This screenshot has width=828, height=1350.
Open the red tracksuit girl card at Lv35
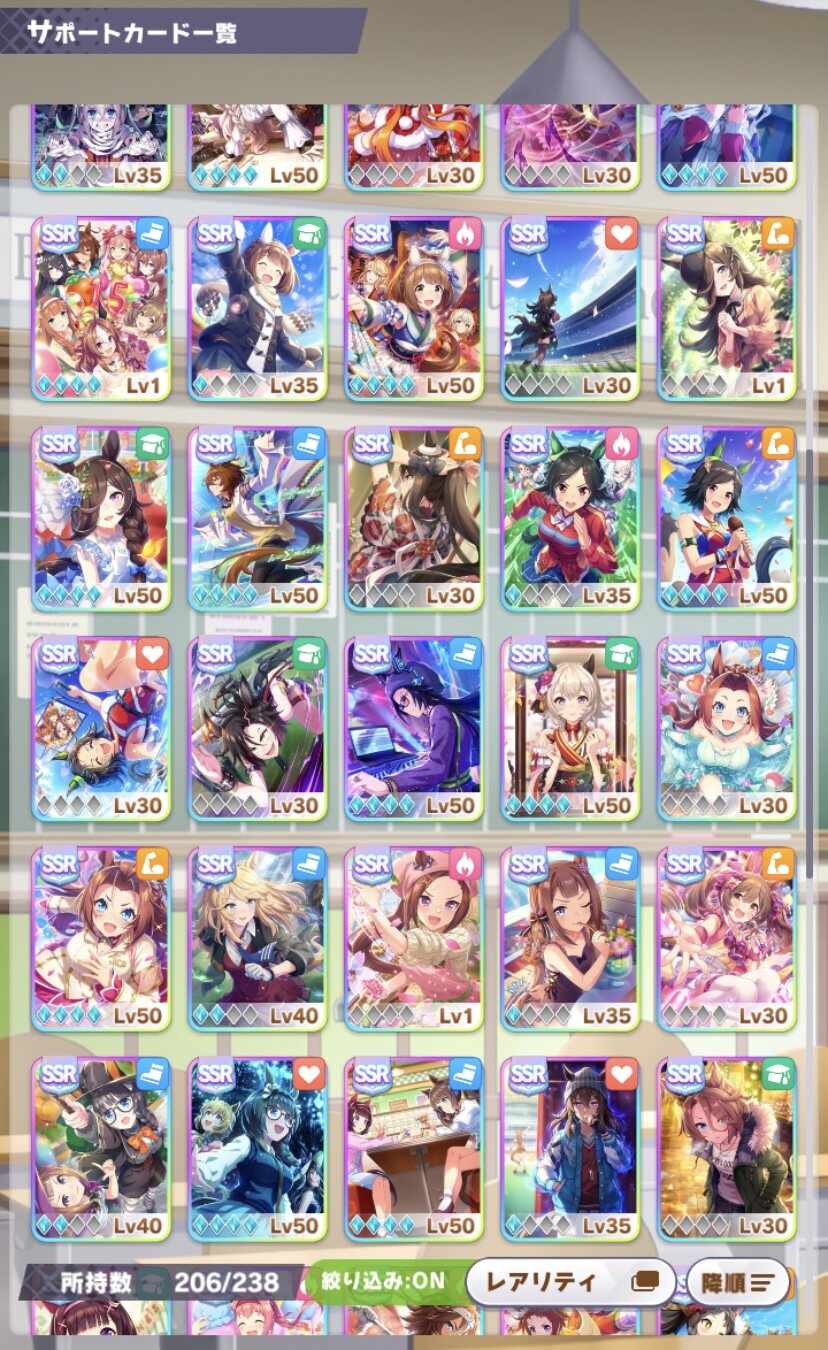570,519
